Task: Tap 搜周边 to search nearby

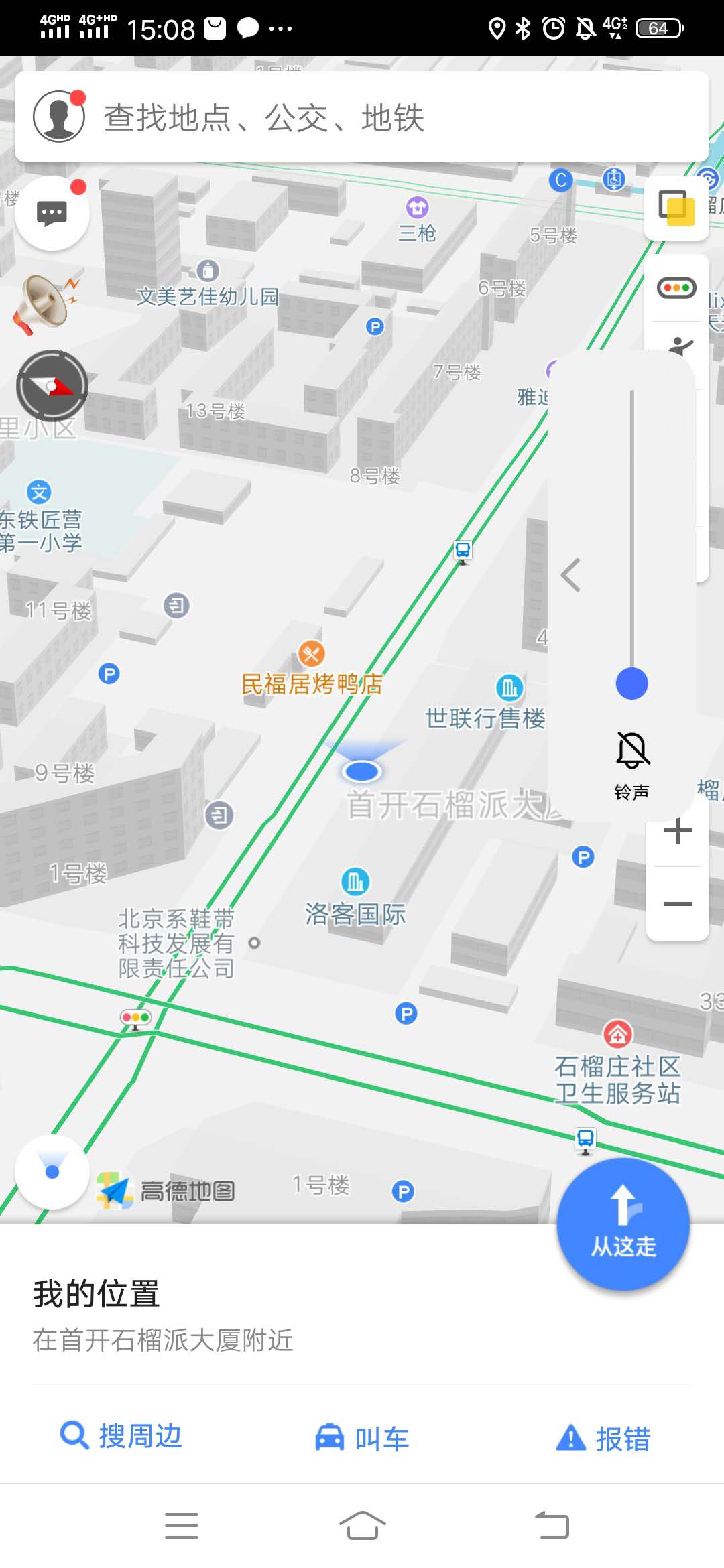Action: tap(122, 1437)
